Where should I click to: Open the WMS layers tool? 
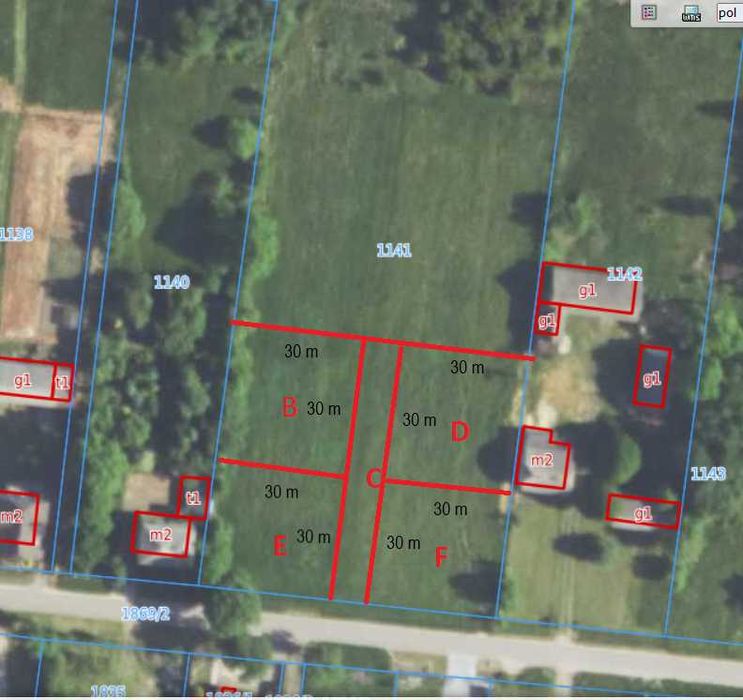tap(690, 13)
